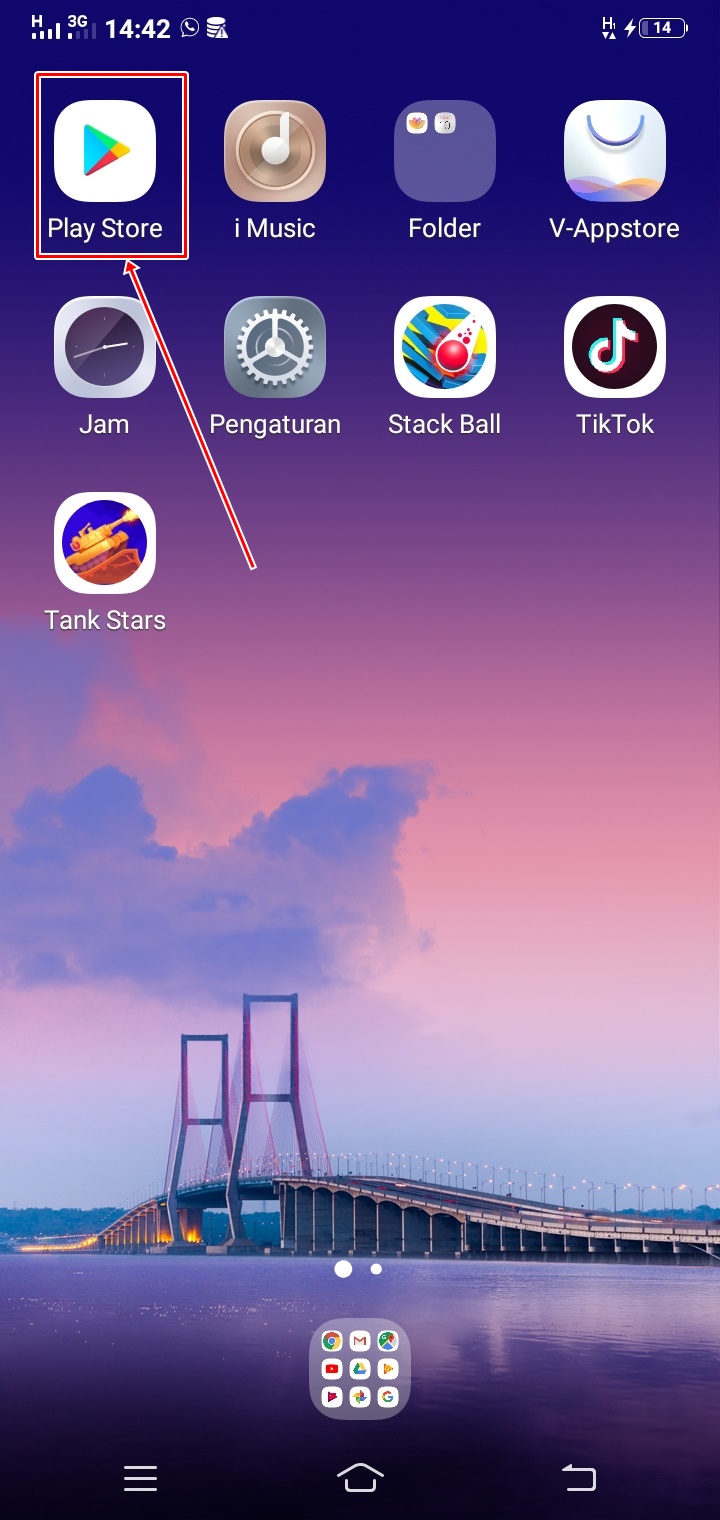Open the Google apps folder in the dock
The height and width of the screenshot is (1520, 720).
tap(360, 1369)
